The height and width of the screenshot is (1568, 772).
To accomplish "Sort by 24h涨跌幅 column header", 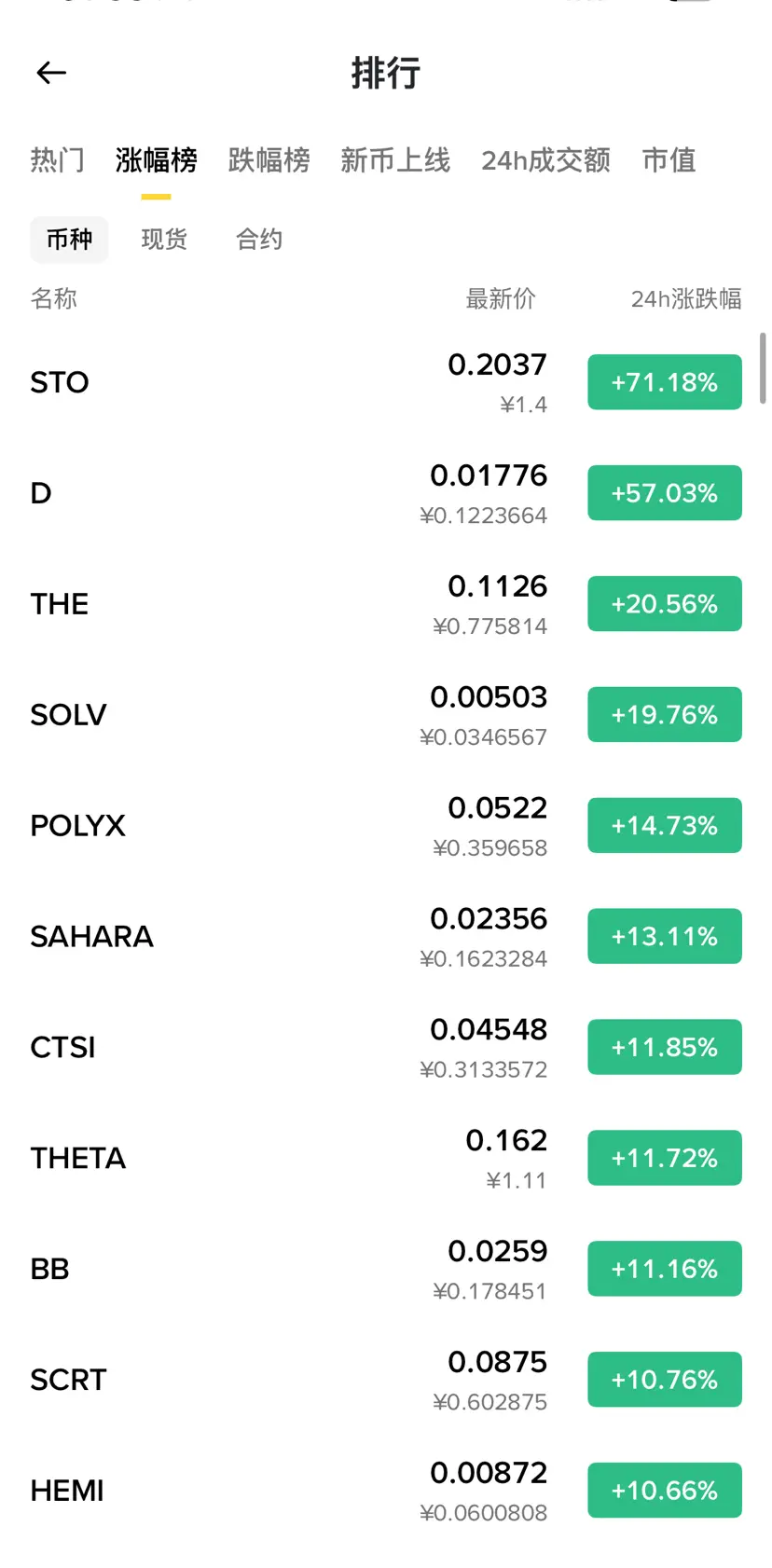I will (685, 299).
